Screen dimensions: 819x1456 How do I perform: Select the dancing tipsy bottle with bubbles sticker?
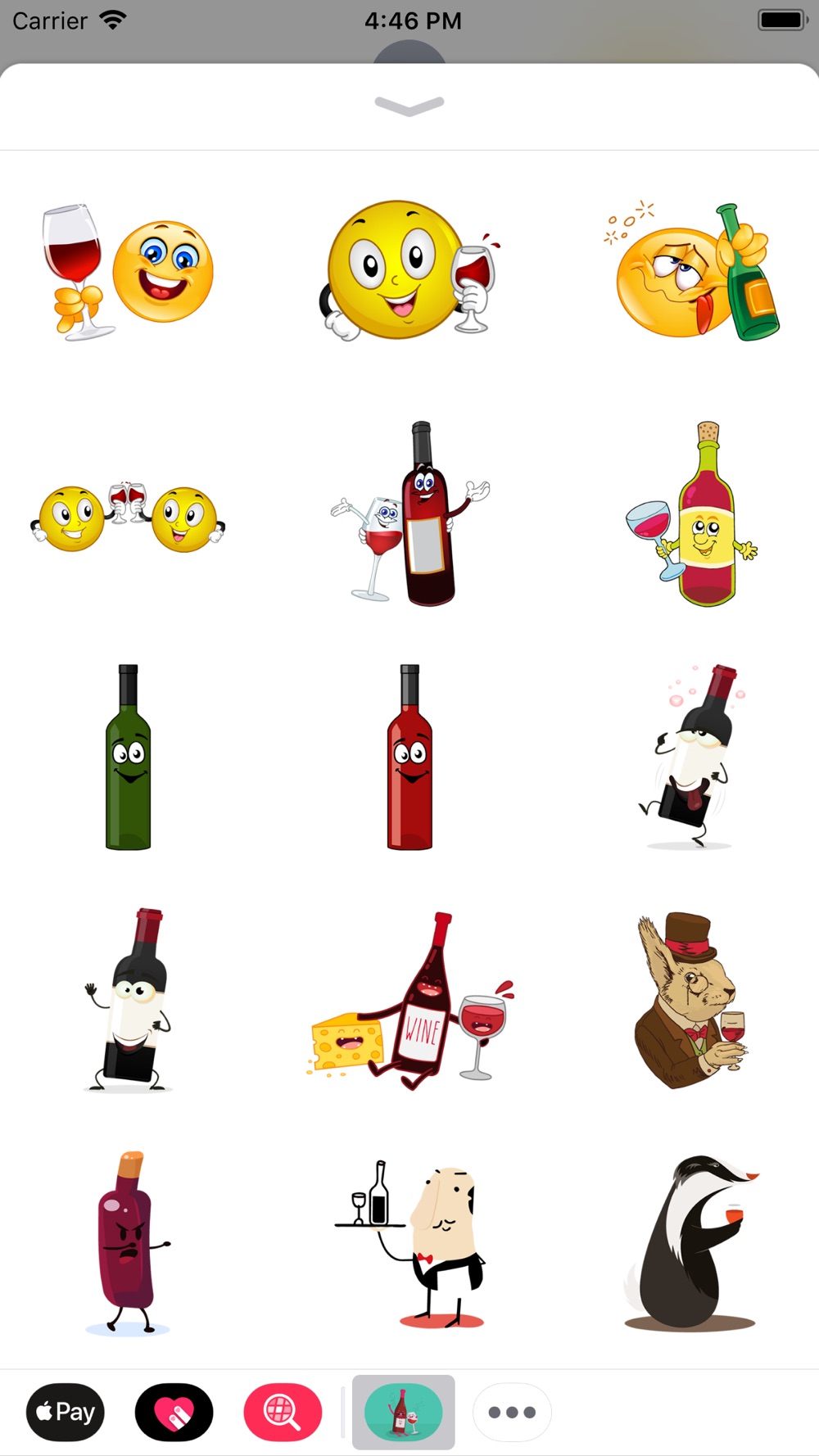[x=692, y=757]
